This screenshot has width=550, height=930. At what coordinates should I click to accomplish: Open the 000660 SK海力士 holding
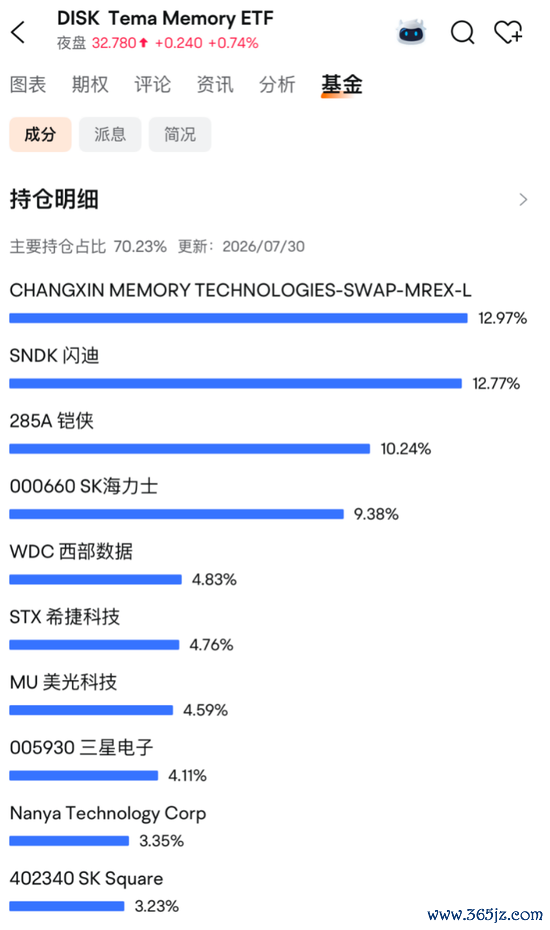click(265, 499)
